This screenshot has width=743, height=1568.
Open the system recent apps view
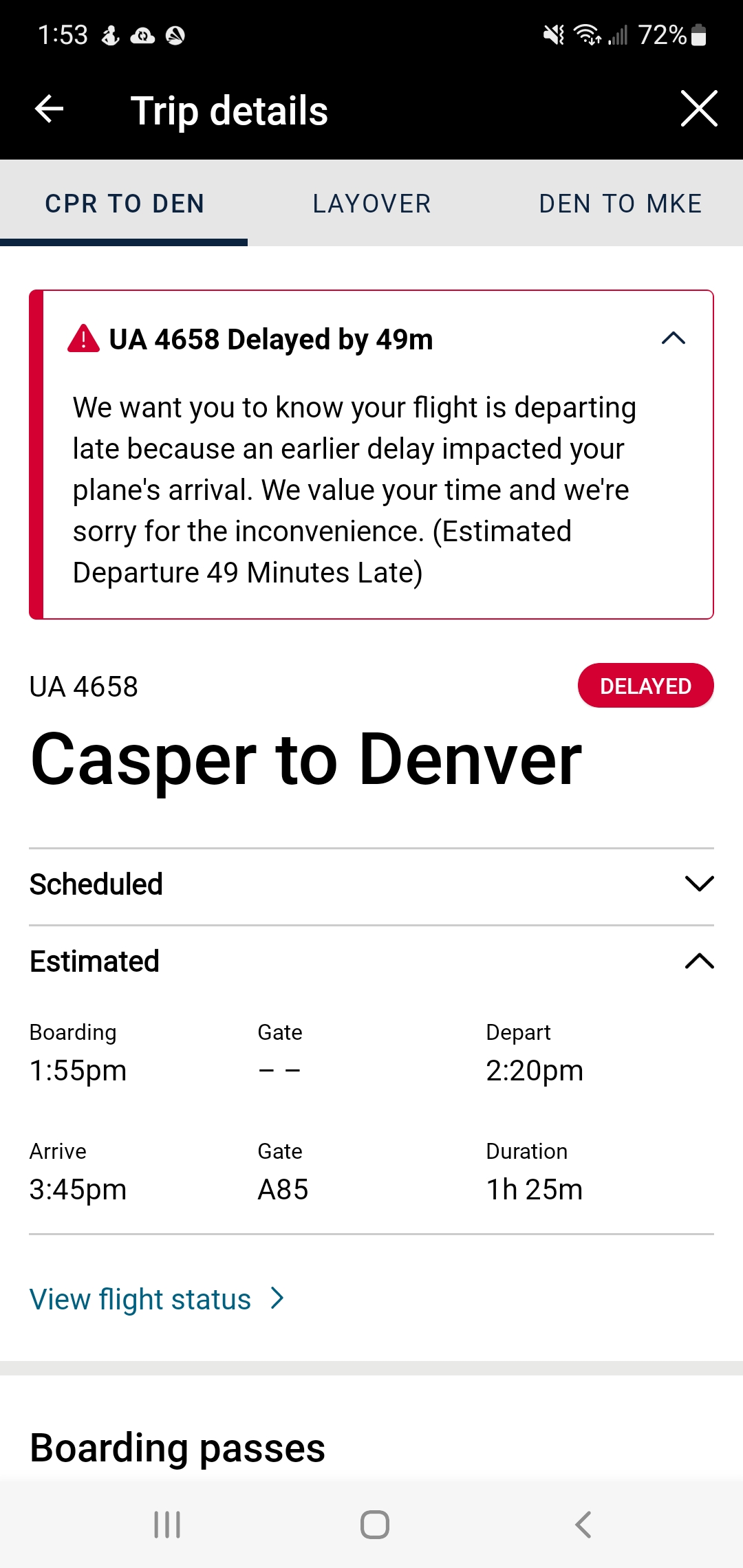pos(167,1525)
